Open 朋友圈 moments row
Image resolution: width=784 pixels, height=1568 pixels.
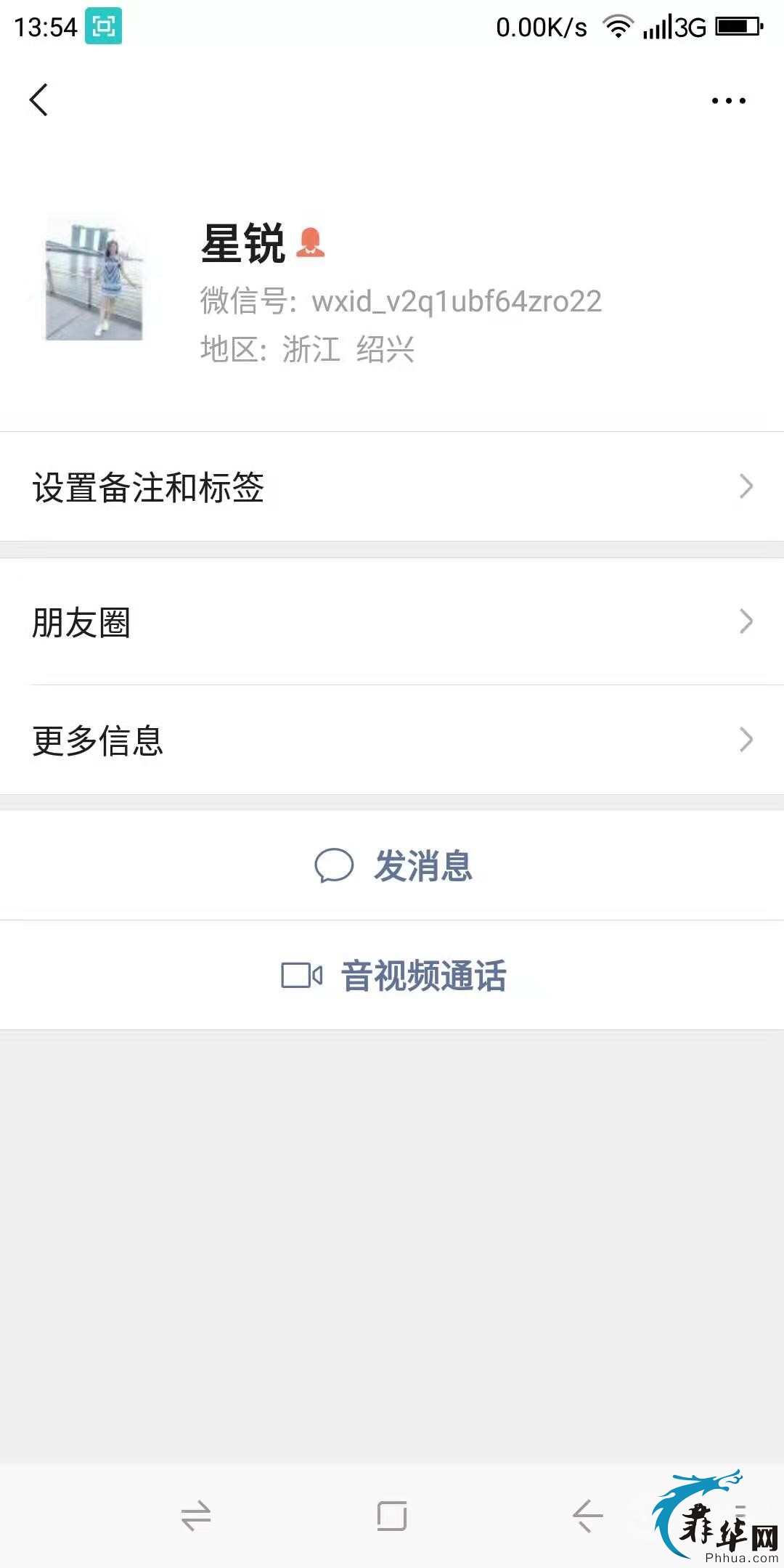coord(392,621)
